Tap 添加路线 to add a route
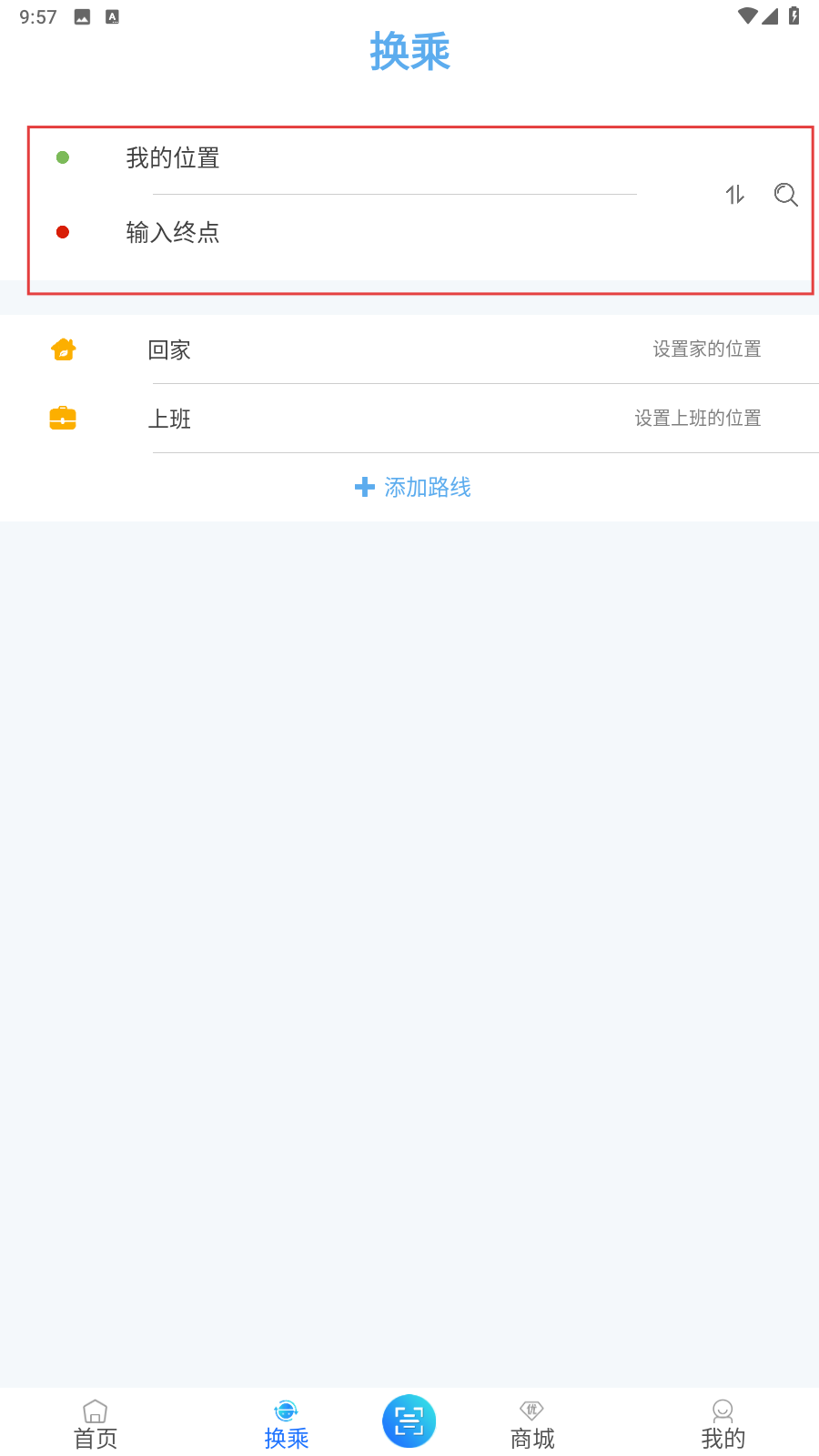Screen dimensions: 819x1456 pos(413,488)
